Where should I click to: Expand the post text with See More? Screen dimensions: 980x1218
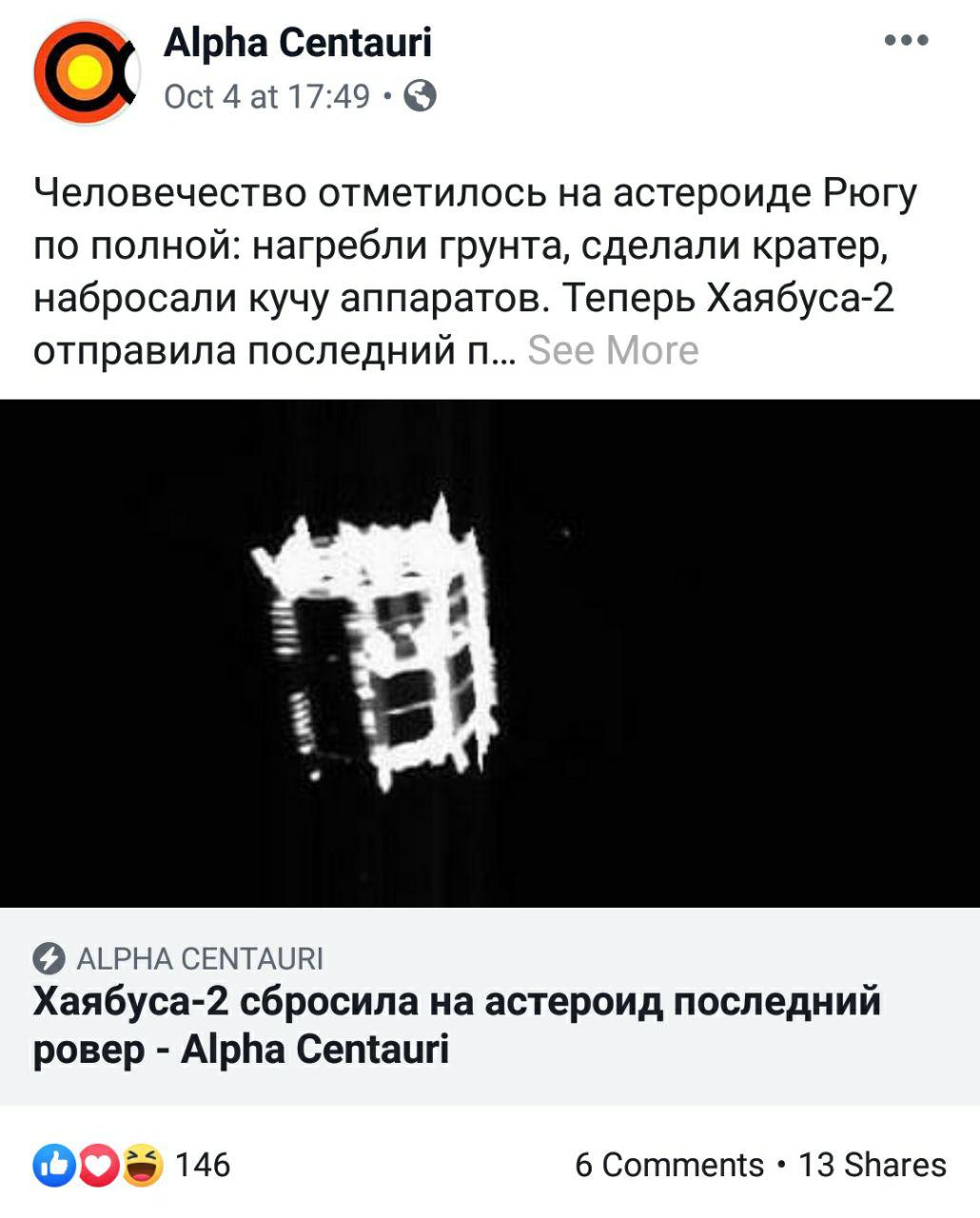click(613, 350)
